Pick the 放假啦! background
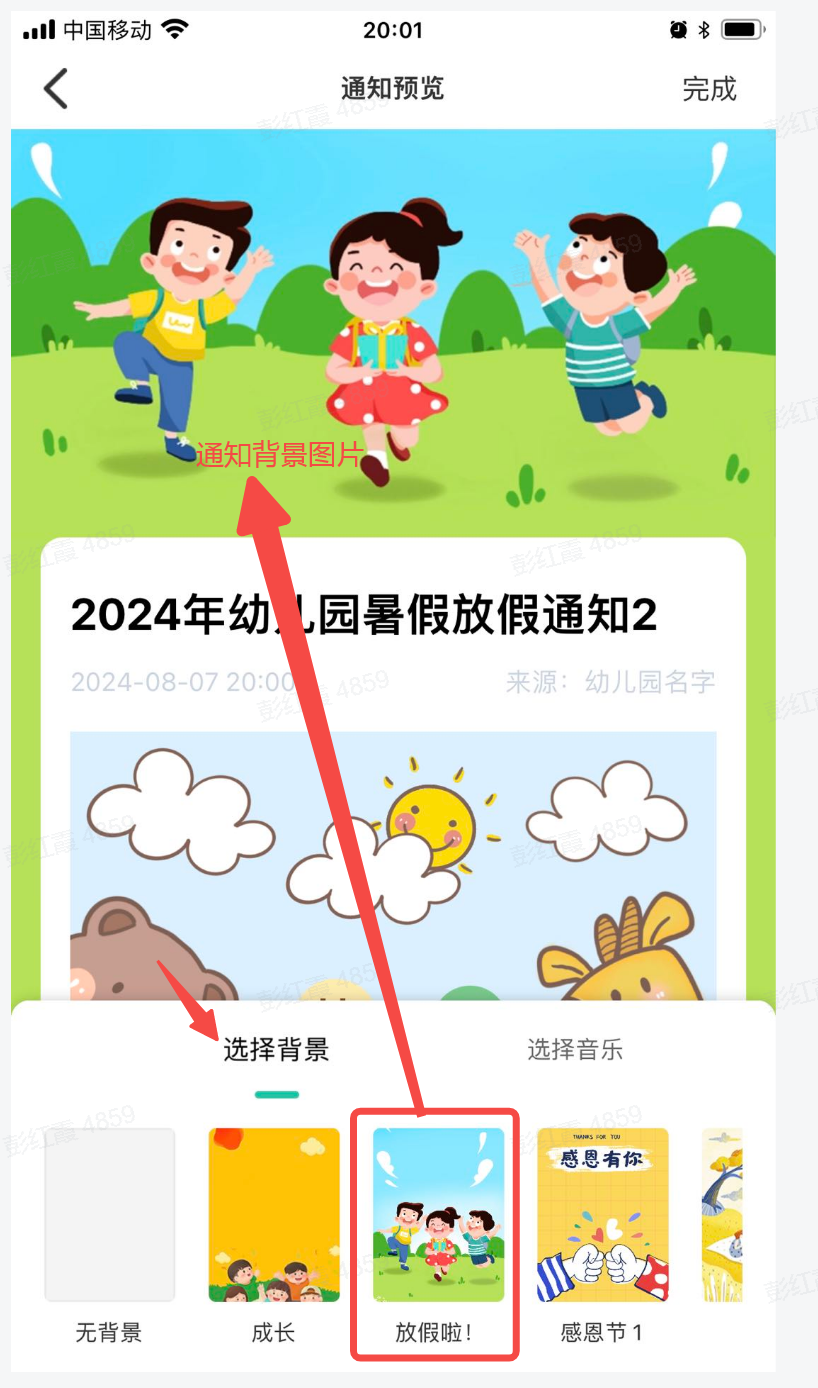818x1388 pixels. click(438, 1215)
